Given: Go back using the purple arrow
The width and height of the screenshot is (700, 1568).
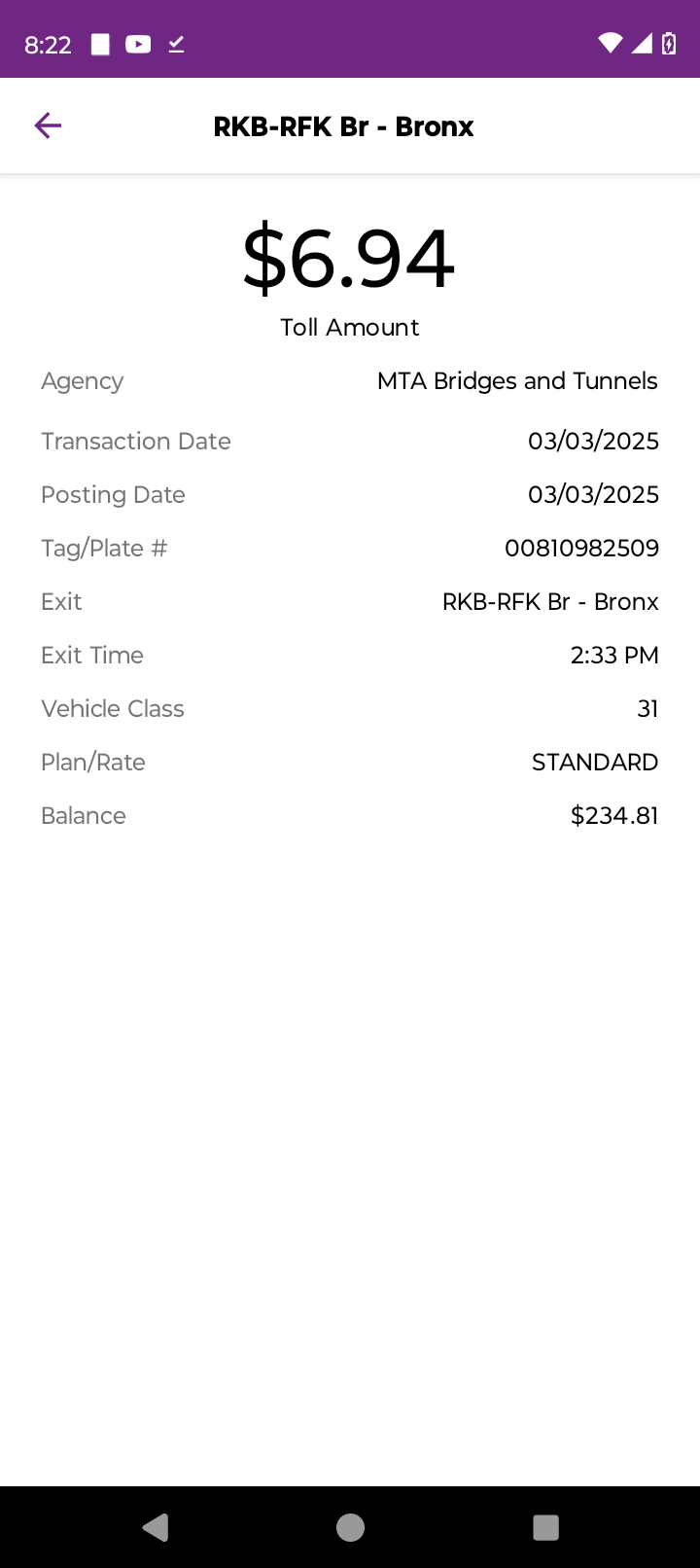Looking at the screenshot, I should click(x=48, y=125).
